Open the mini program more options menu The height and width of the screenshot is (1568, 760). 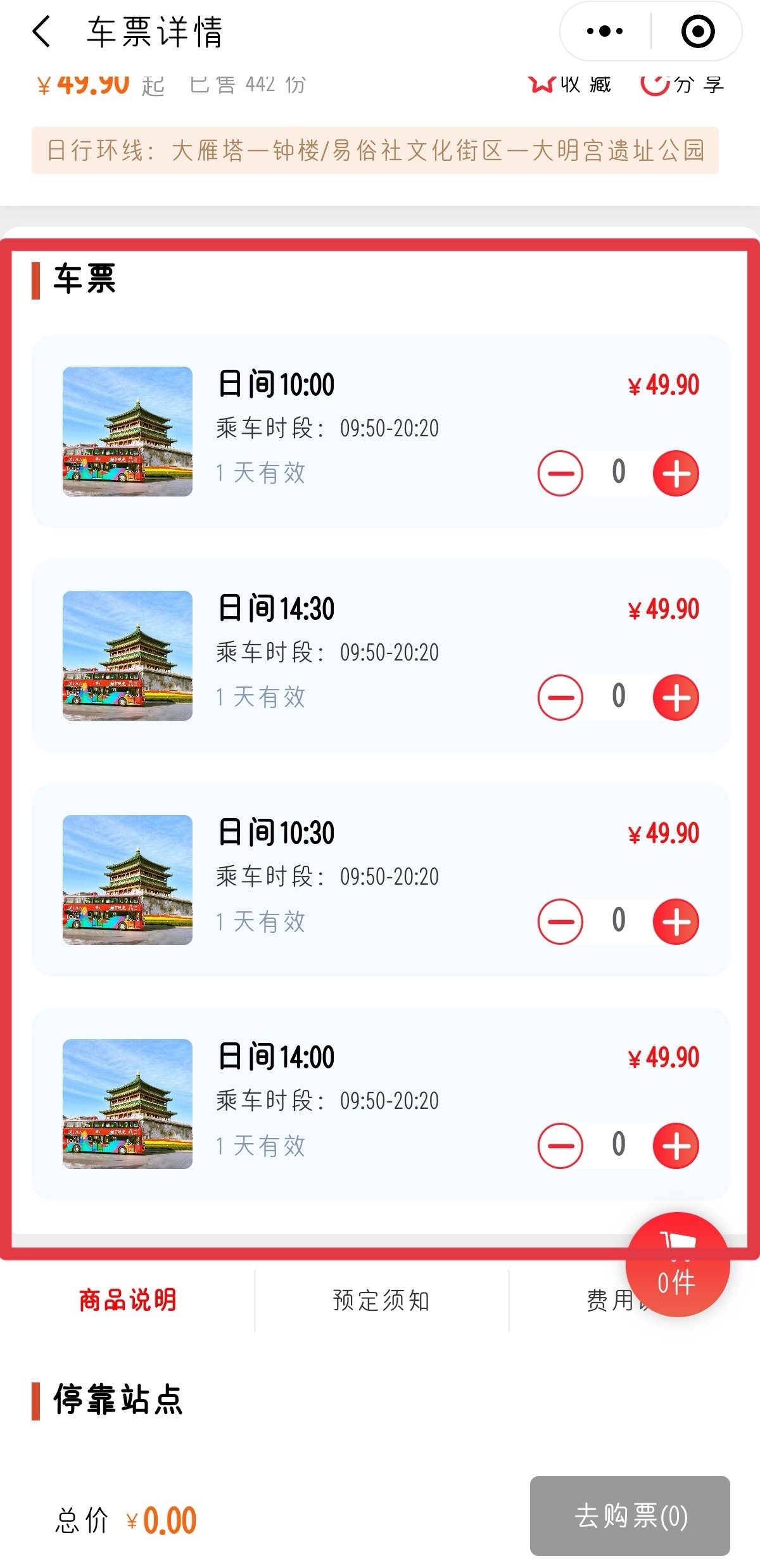click(x=605, y=31)
